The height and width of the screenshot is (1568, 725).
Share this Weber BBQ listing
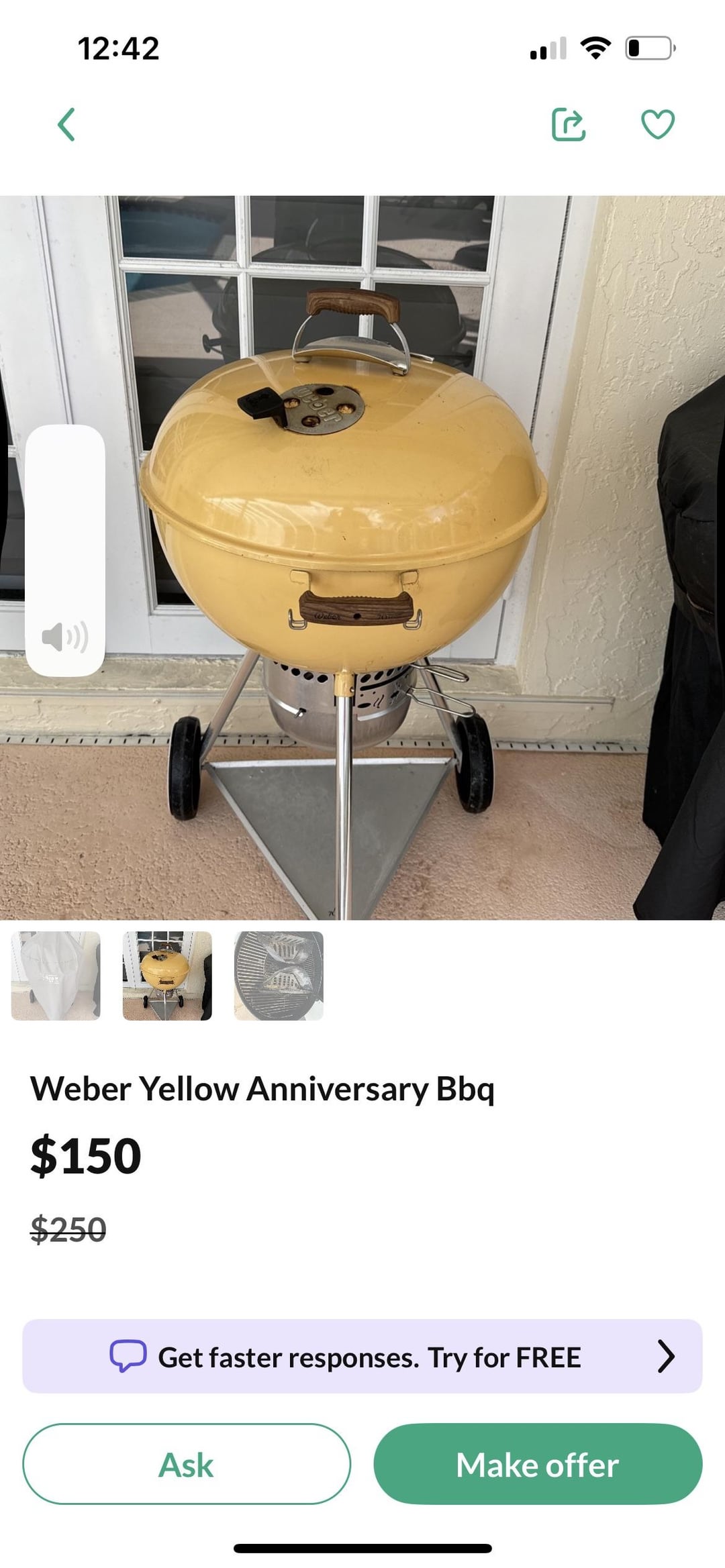[569, 124]
